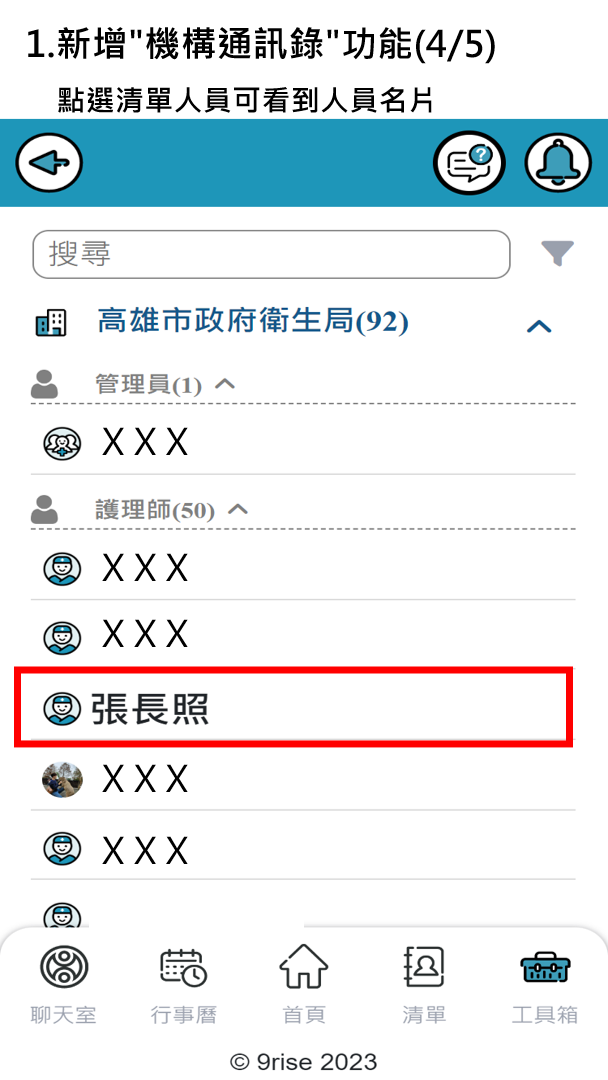Open the help chat bubble icon
This screenshot has height=1080, width=608.
pyautogui.click(x=468, y=162)
